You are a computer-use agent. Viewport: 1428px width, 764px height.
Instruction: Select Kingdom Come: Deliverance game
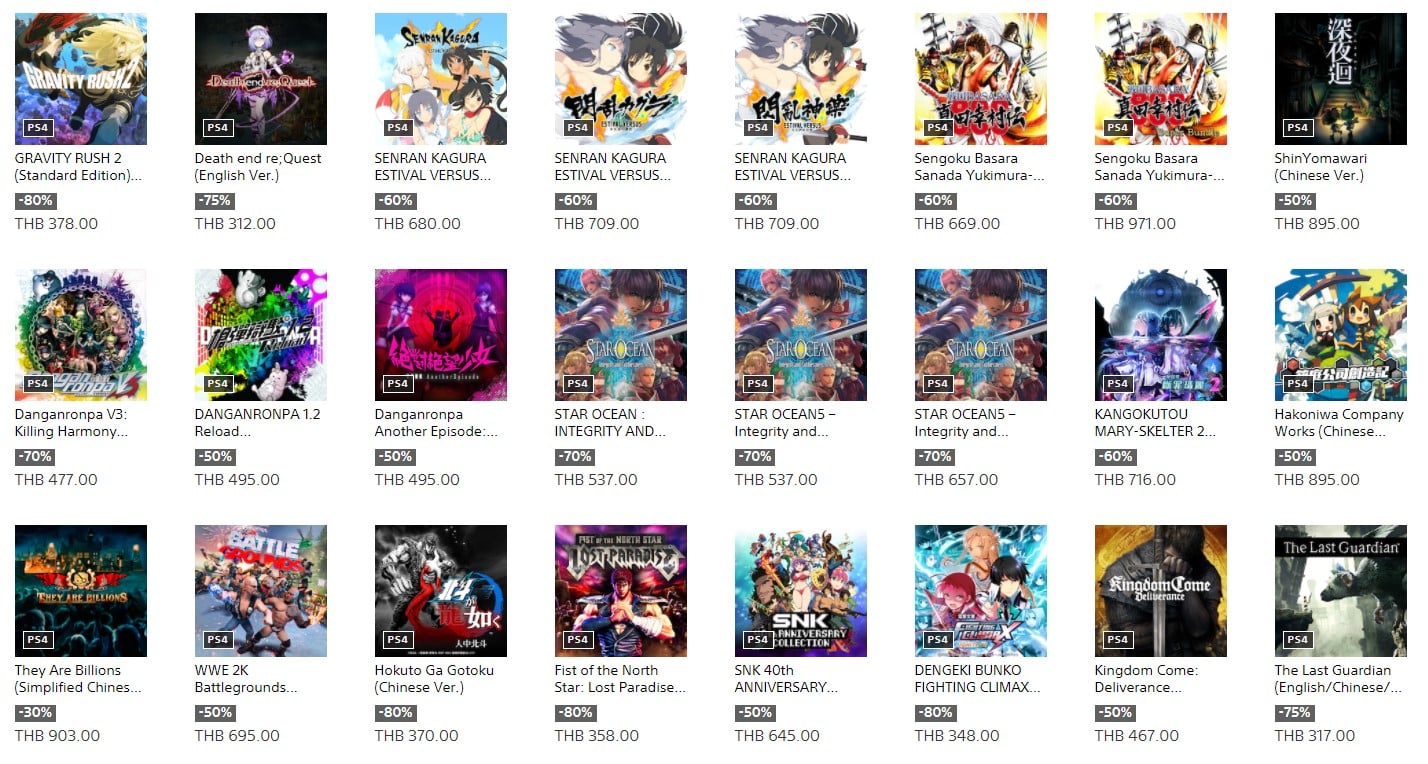[x=1161, y=591]
